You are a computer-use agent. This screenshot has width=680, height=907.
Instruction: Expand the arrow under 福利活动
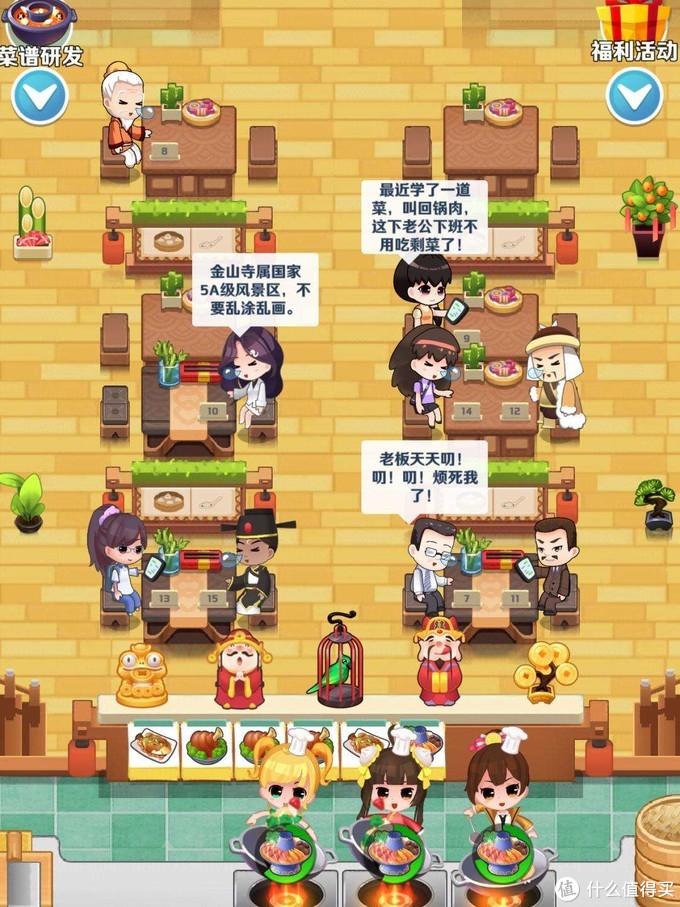[635, 97]
